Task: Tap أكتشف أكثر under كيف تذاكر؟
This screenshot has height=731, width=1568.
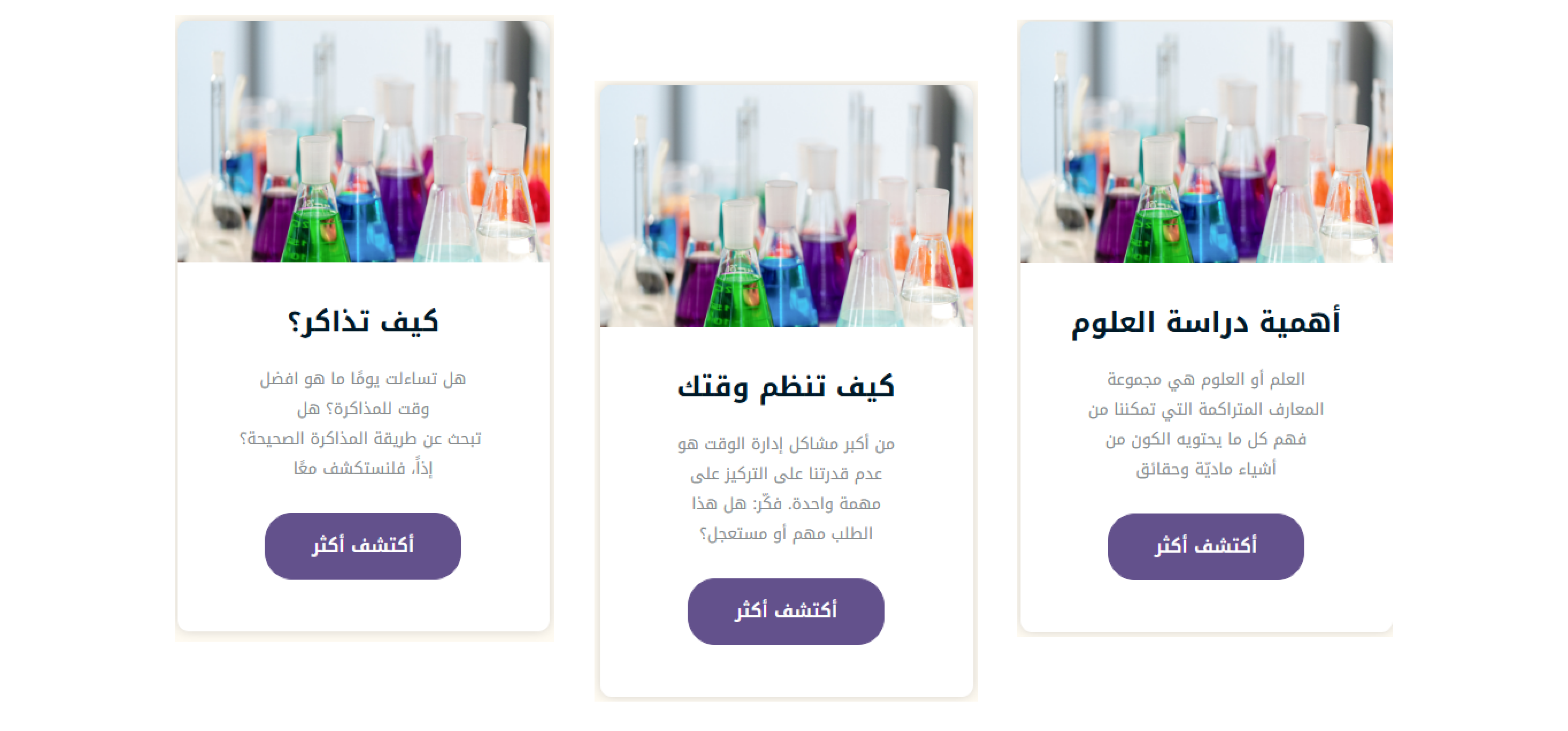Action: click(x=363, y=546)
